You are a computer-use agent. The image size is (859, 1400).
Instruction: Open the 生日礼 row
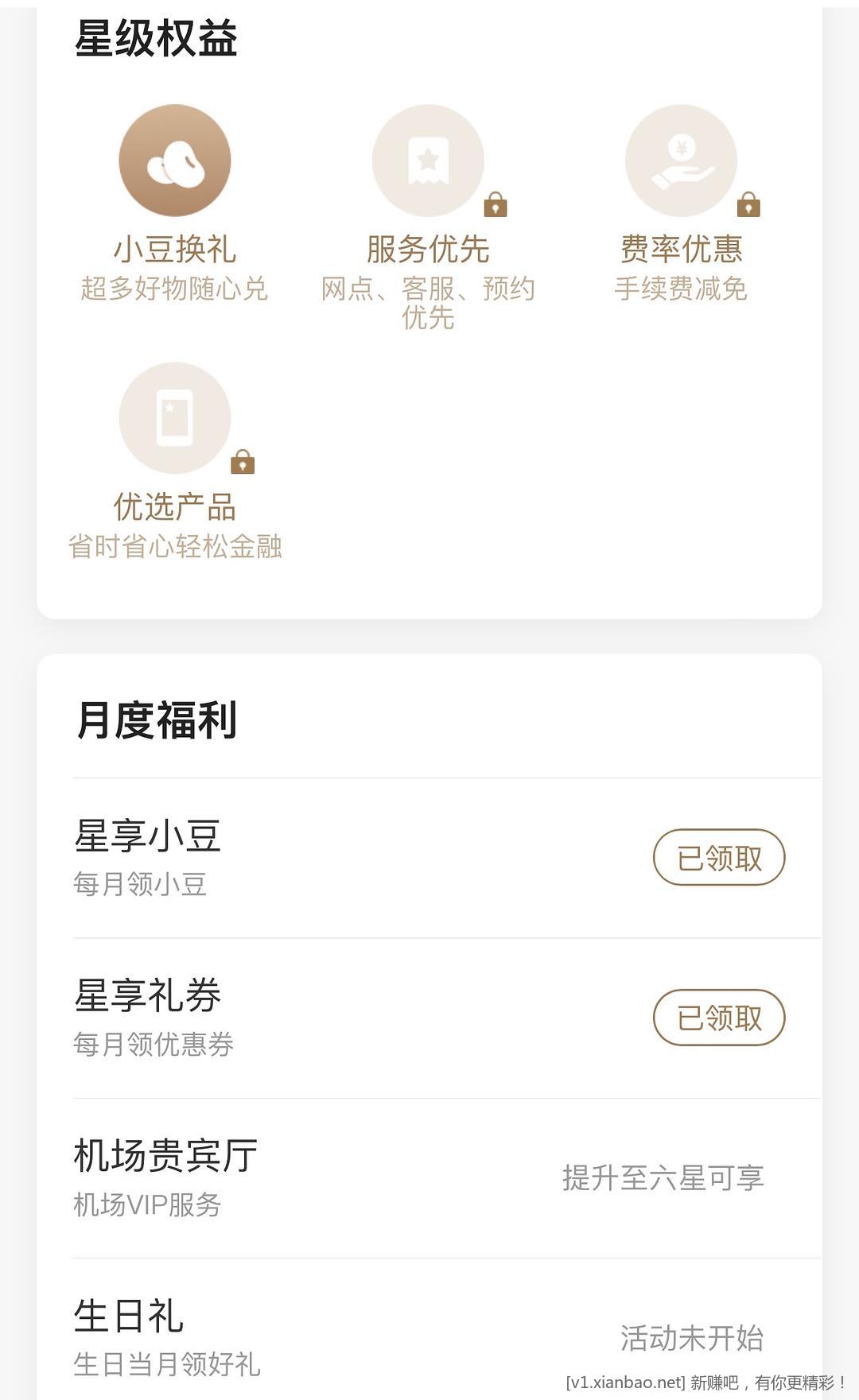tap(429, 1337)
